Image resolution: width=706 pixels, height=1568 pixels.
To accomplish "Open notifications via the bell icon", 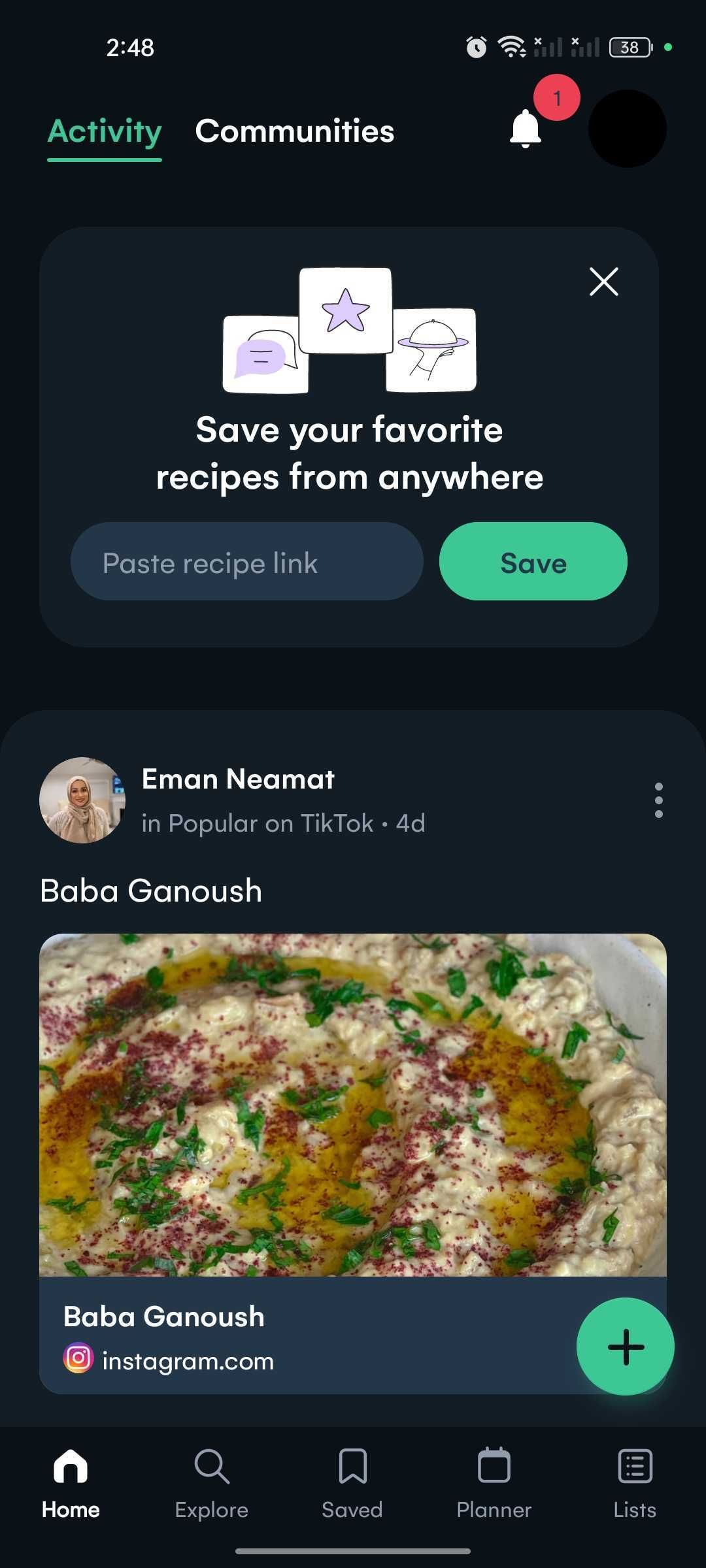I will [x=525, y=131].
